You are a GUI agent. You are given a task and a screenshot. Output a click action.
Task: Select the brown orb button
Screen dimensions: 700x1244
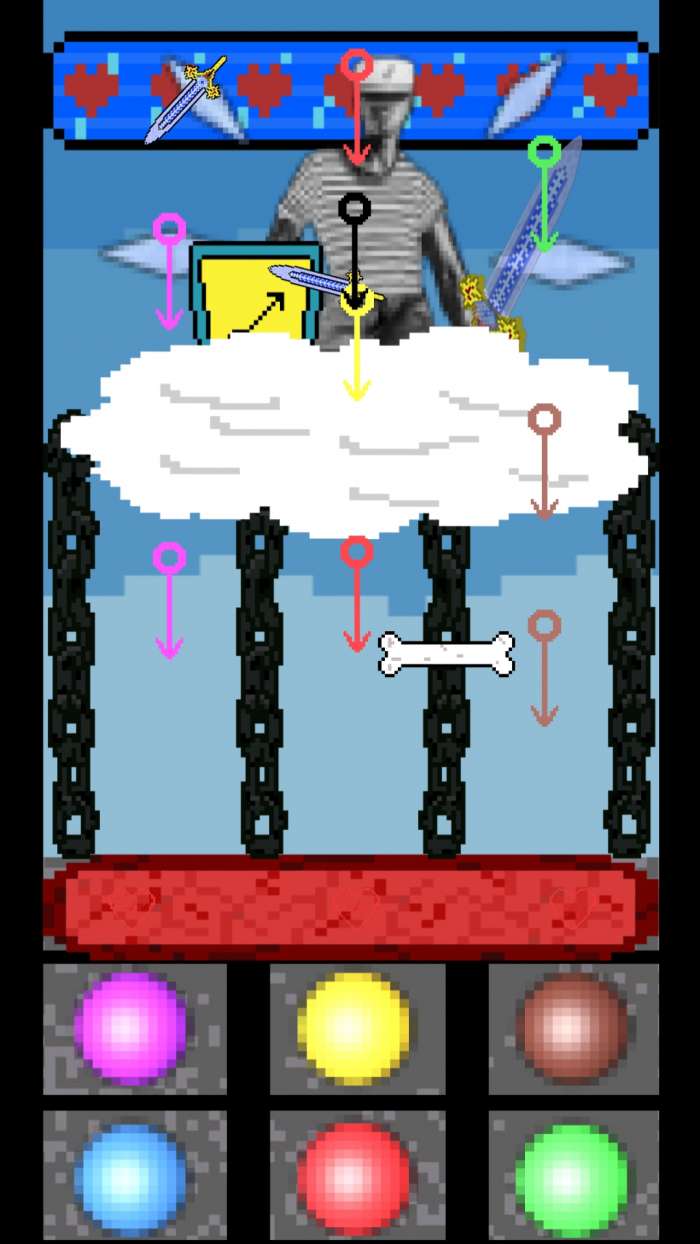click(x=574, y=1029)
